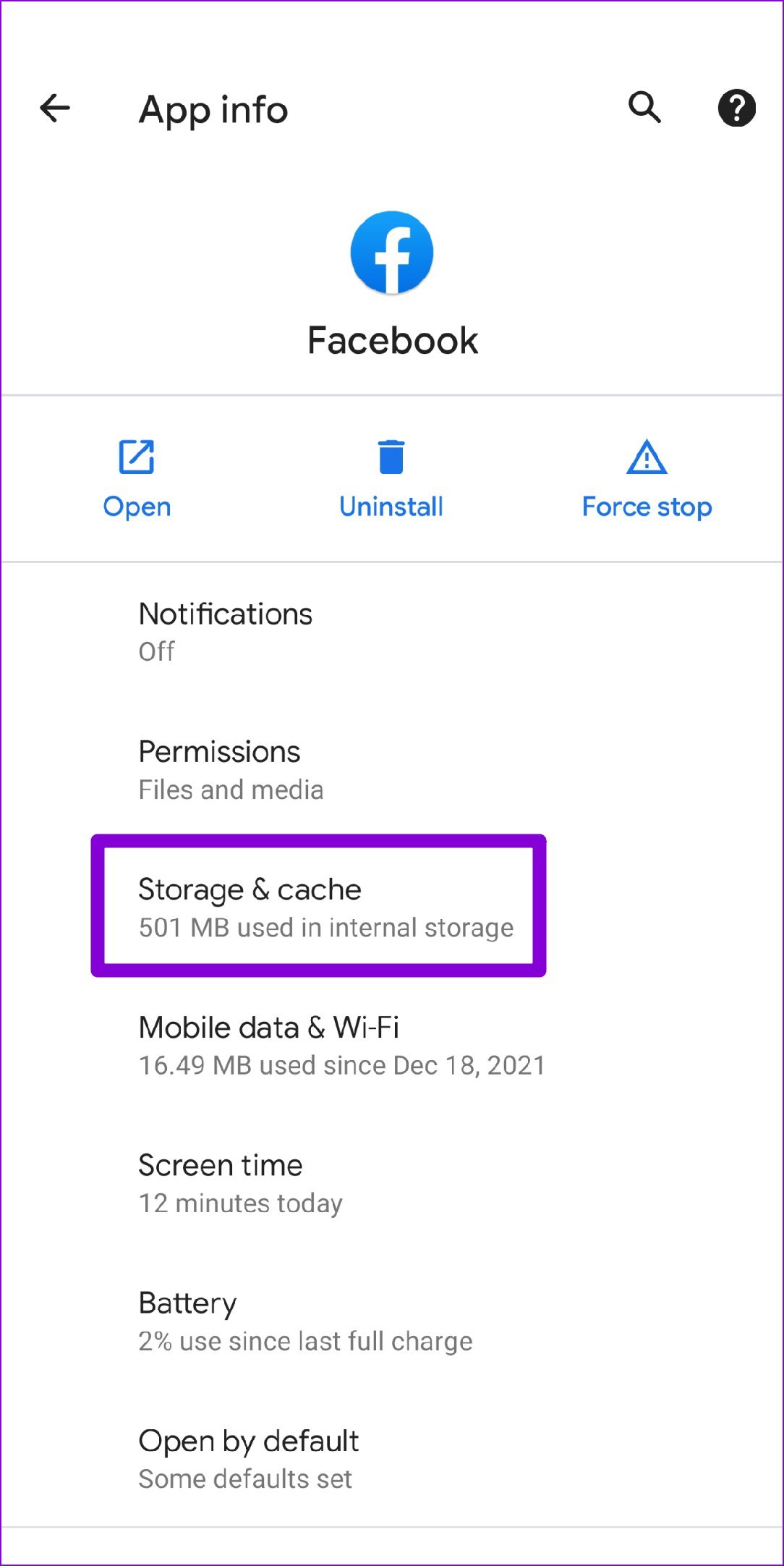Open the help icon
This screenshot has height=1566, width=784.
tap(736, 109)
